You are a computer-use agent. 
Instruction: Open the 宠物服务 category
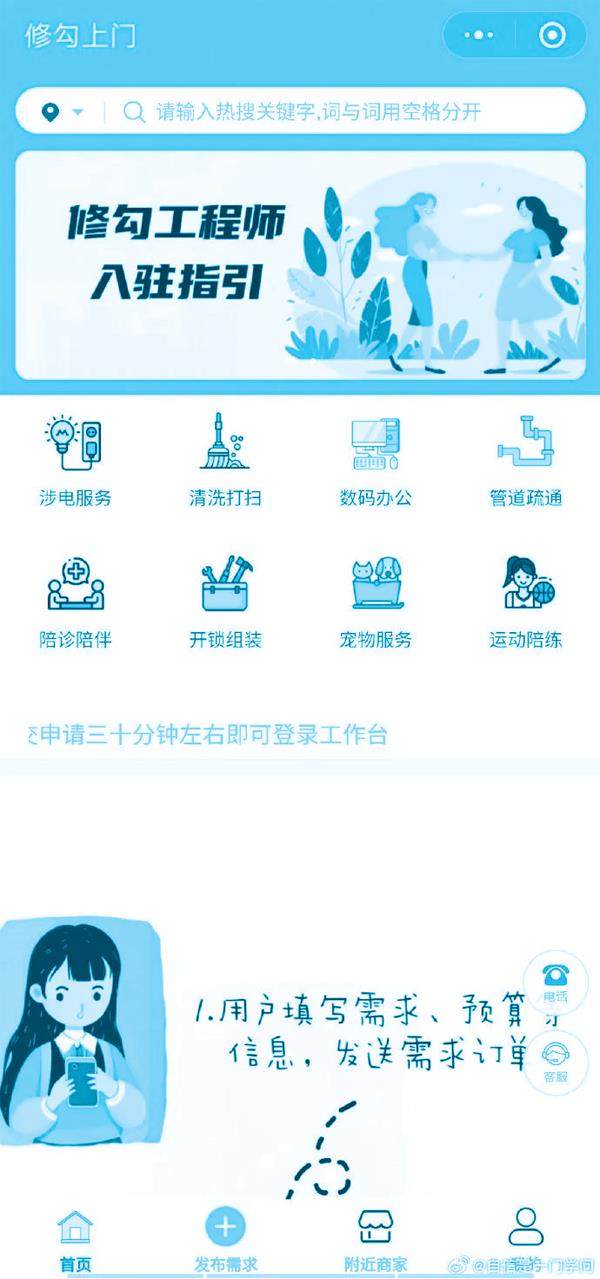coord(375,601)
